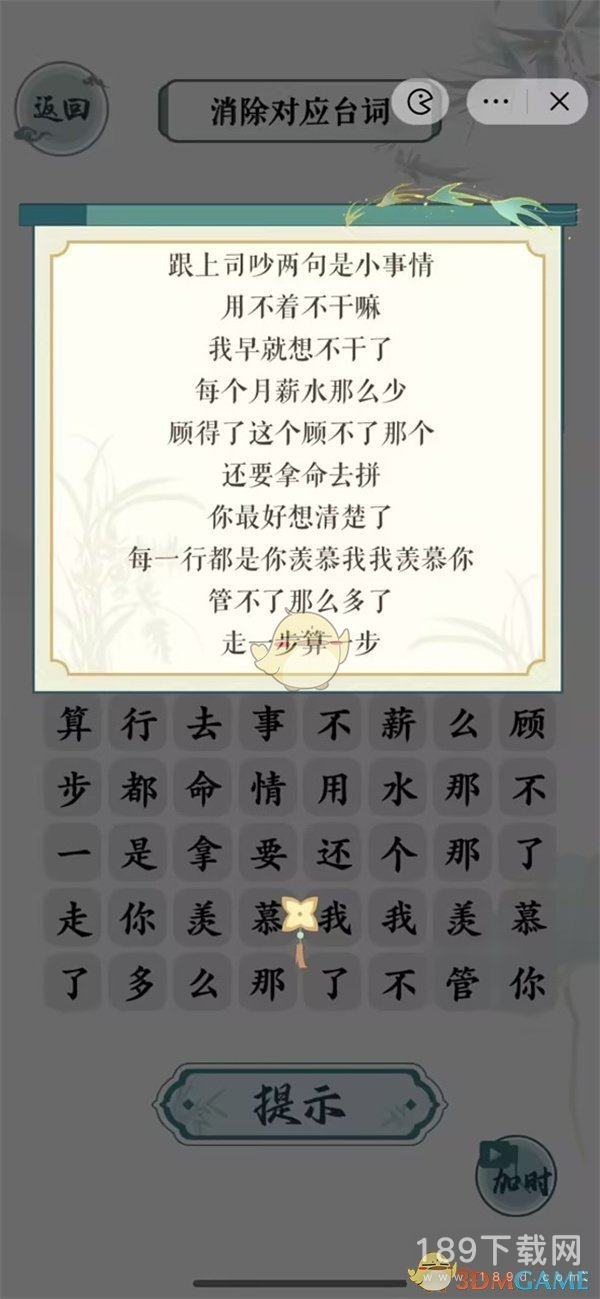Select the 拿 character tile

click(x=203, y=856)
